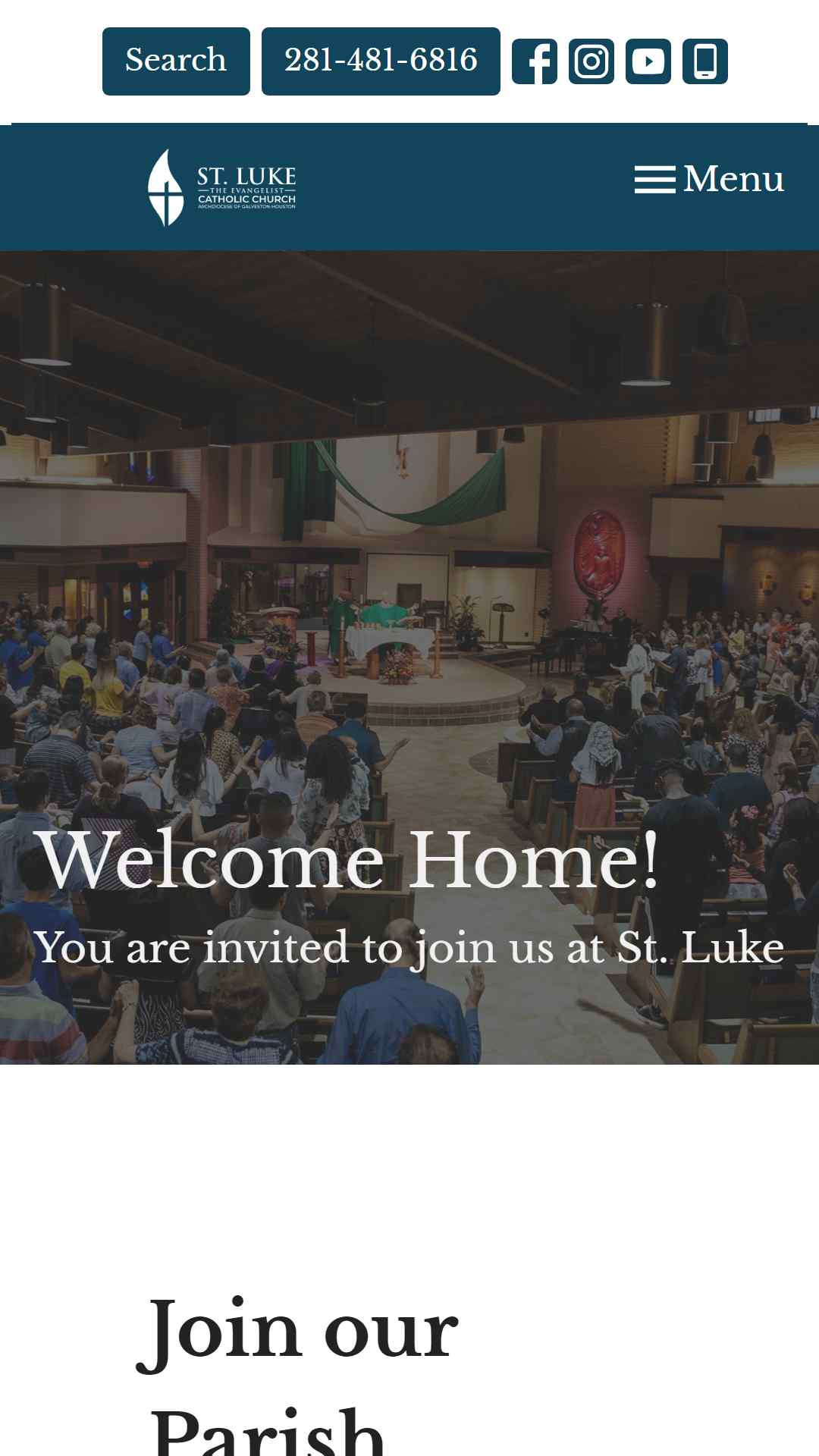Go to homepage via St. Luke logo
819x1456 pixels.
click(221, 187)
